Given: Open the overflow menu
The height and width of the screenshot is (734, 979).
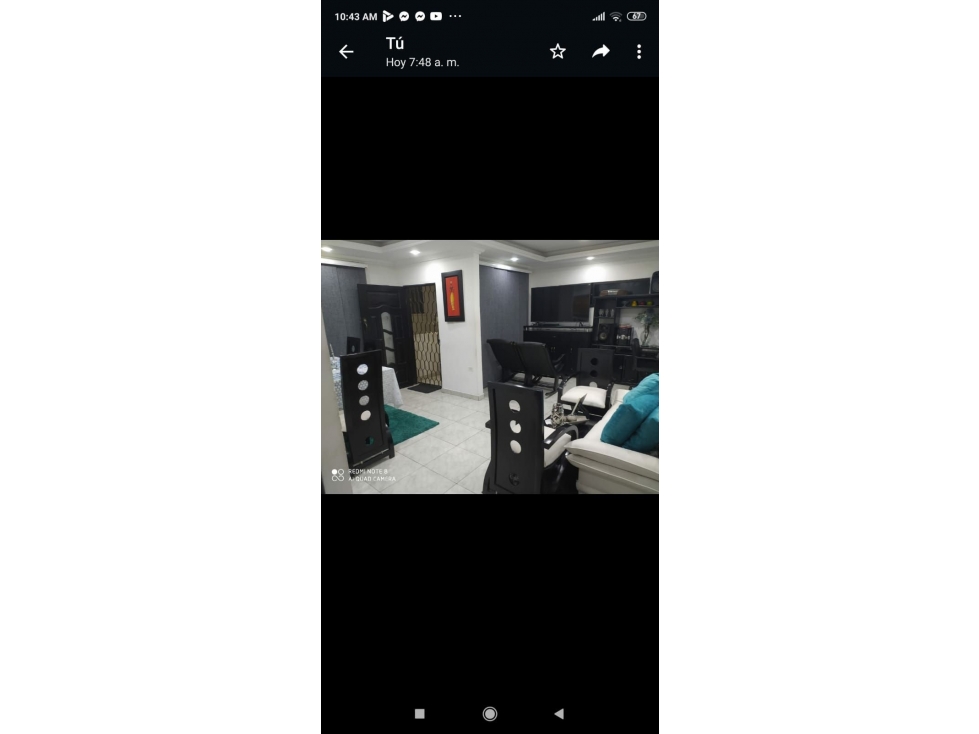Looking at the screenshot, I should click(639, 51).
